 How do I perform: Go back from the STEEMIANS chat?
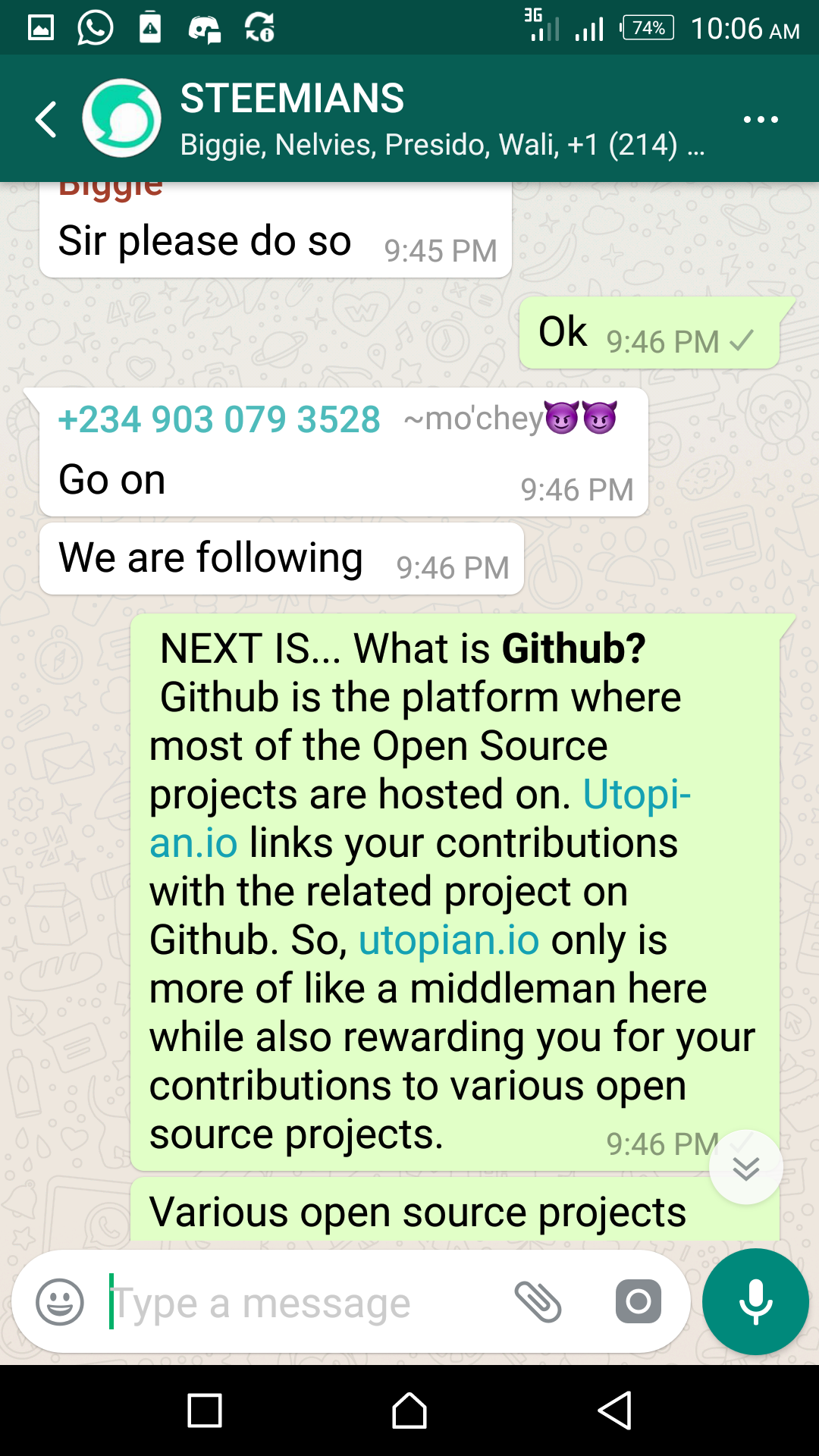[x=47, y=119]
